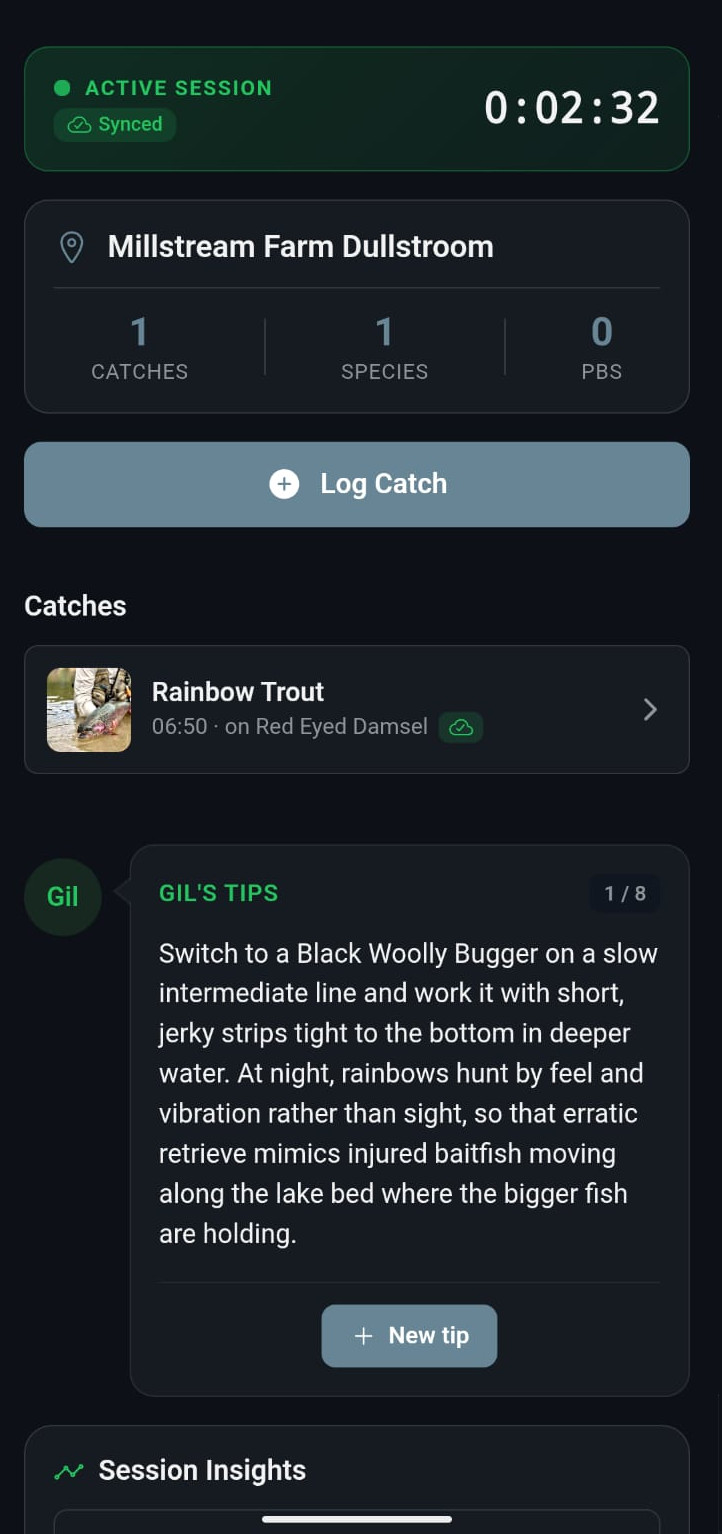Open the Rainbow Trout photo thumbnail
The width and height of the screenshot is (722, 1534).
[x=88, y=709]
